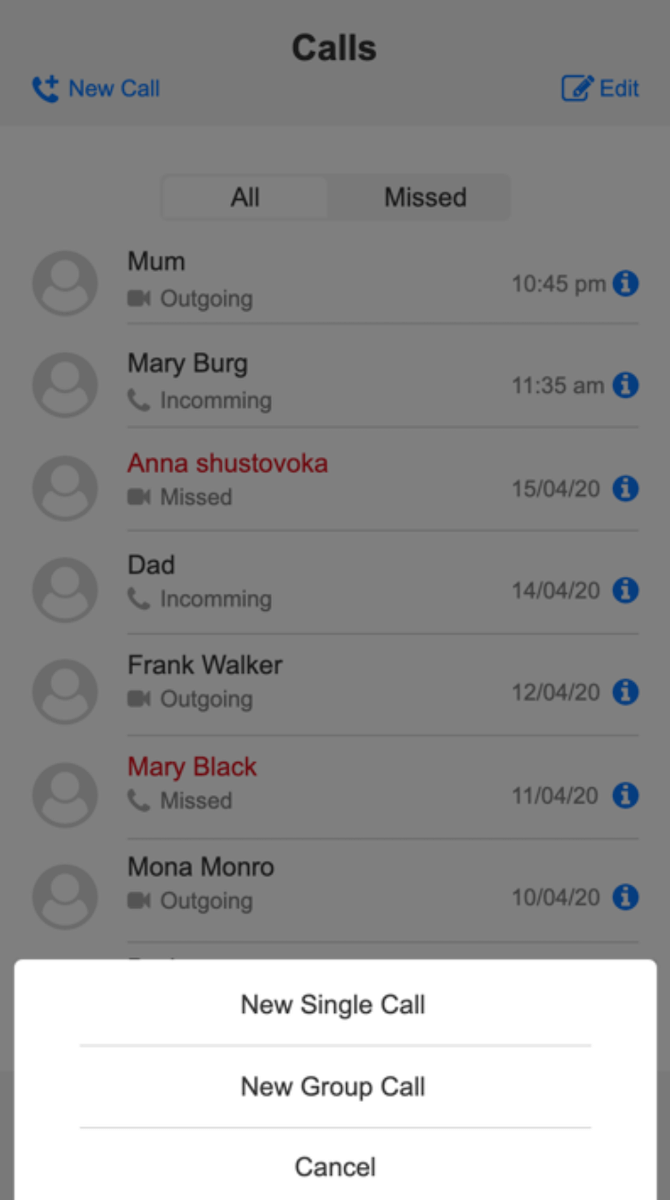Image resolution: width=670 pixels, height=1200 pixels.
Task: Open Frank Walker's call entry
Action: click(x=335, y=684)
